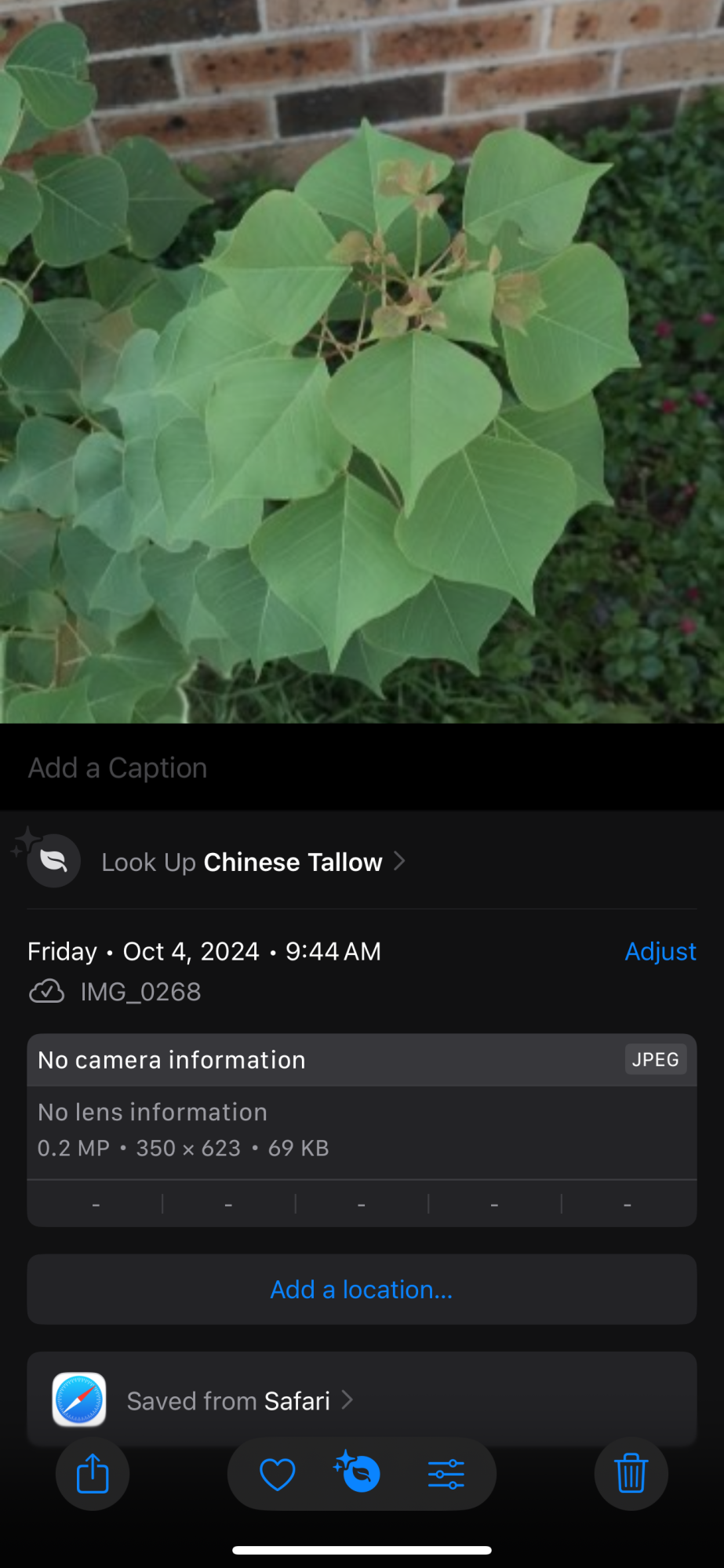
Task: Open the edit adjustments sliders
Action: point(446,1474)
